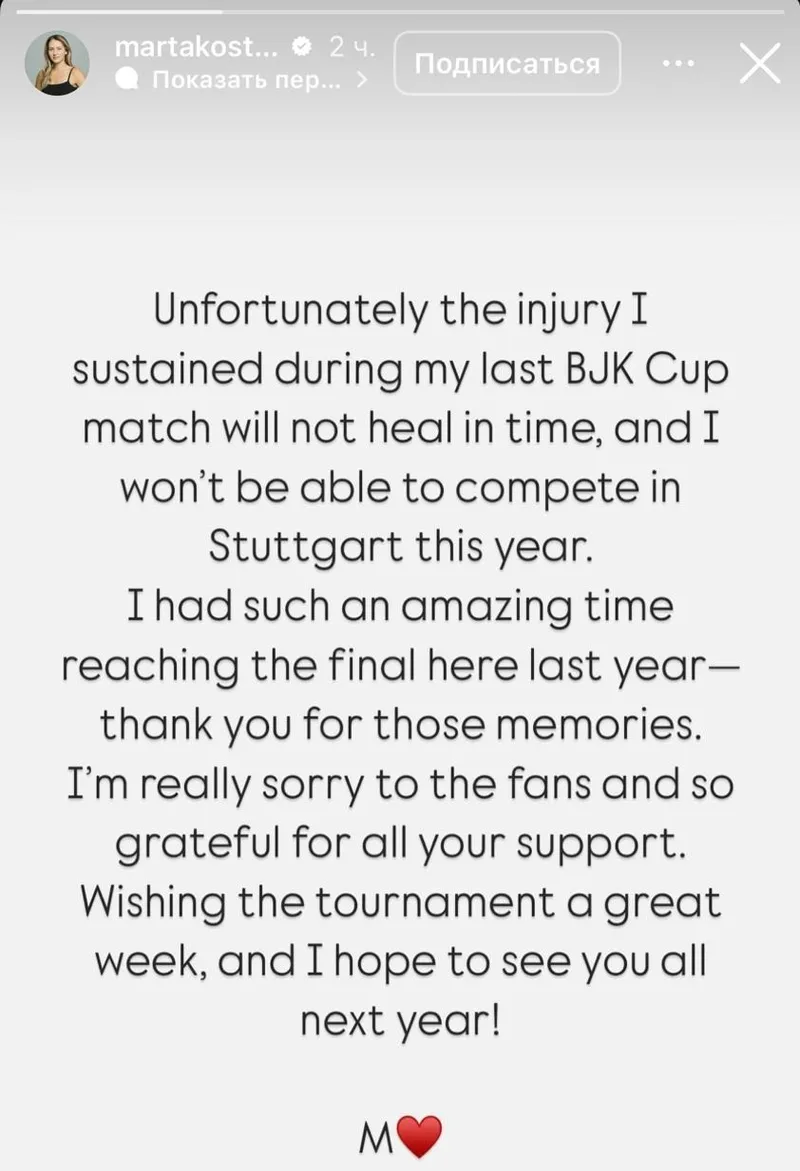Viewport: 800px width, 1171px height.
Task: Close the story viewer
Action: pyautogui.click(x=759, y=65)
